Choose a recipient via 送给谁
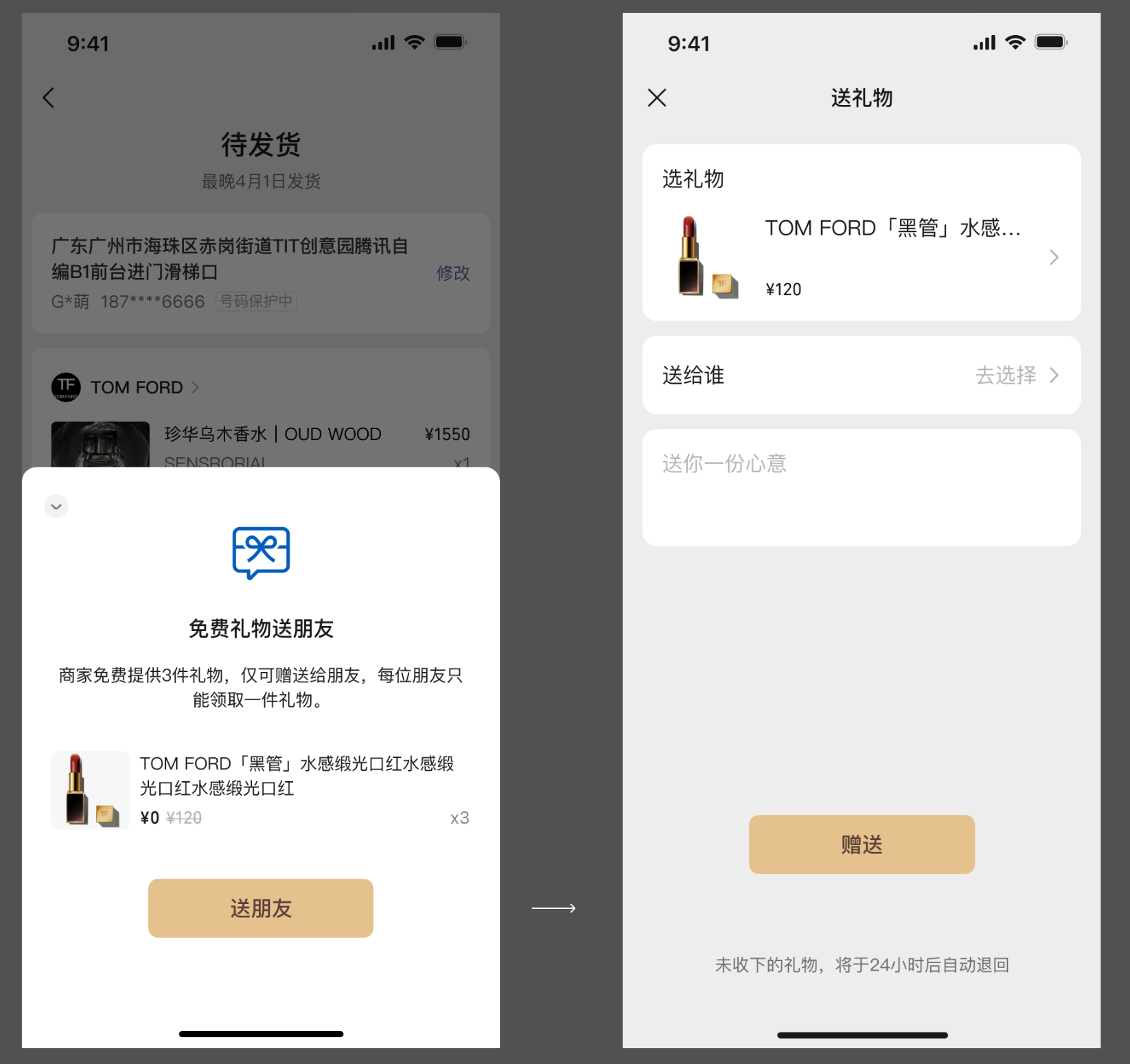This screenshot has width=1130, height=1064. click(861, 375)
